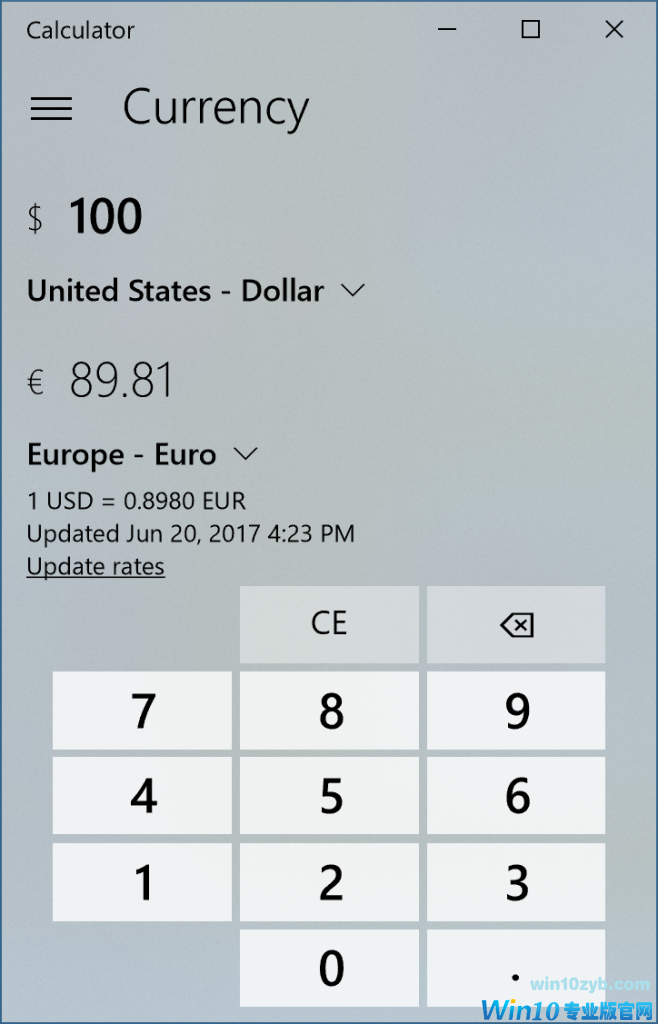Minimize the Calculator window
This screenshot has width=658, height=1024.
click(447, 29)
